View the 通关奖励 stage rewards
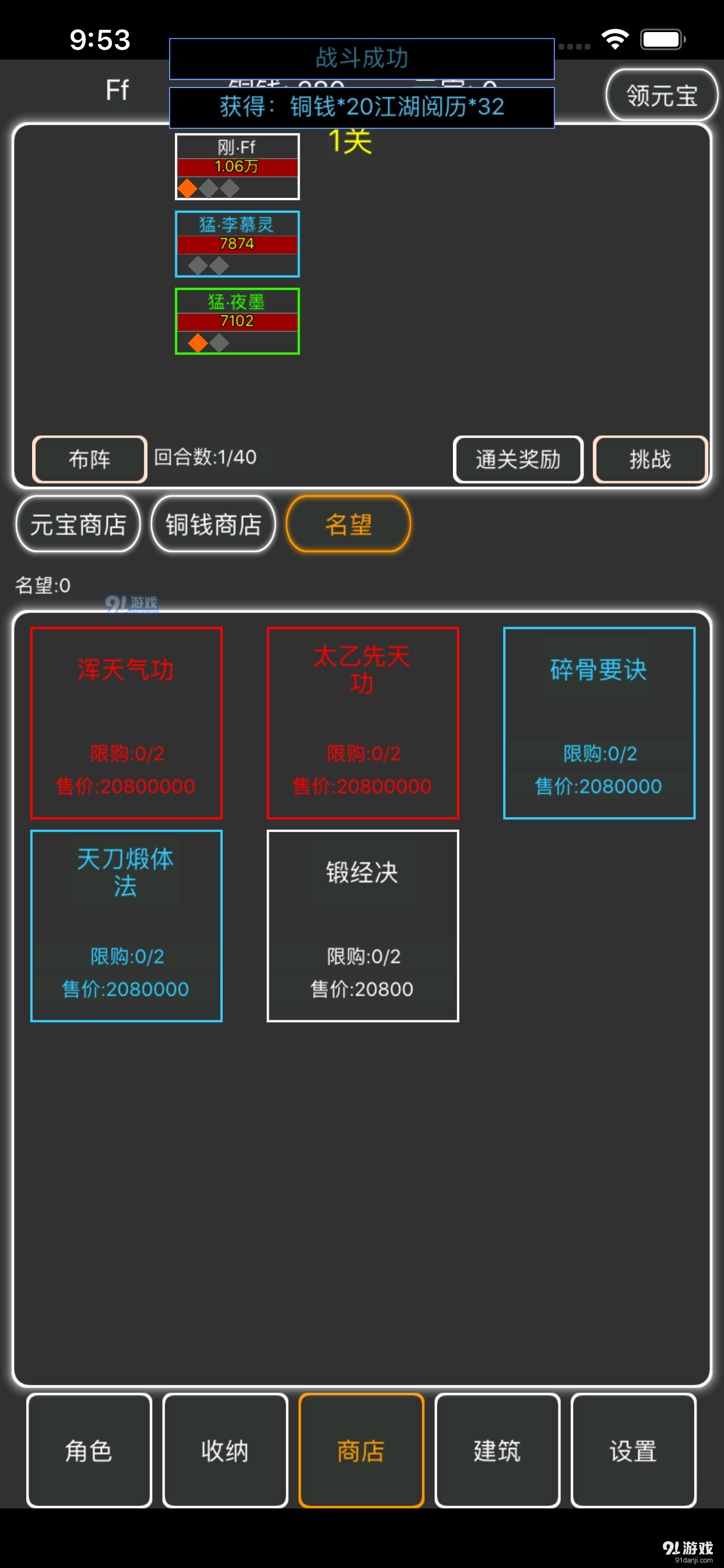 [x=518, y=459]
